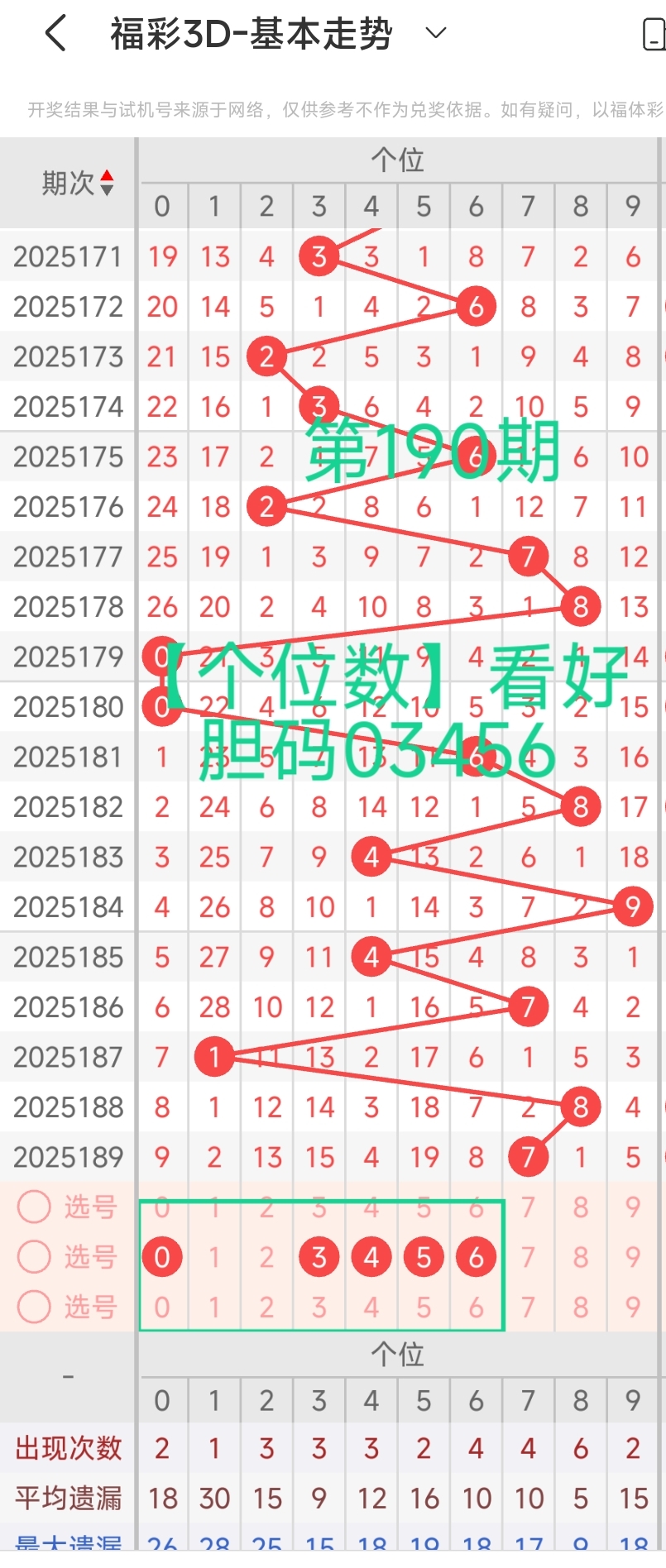The image size is (666, 1568).
Task: Select the top 个位 column header
Action: coord(398,160)
